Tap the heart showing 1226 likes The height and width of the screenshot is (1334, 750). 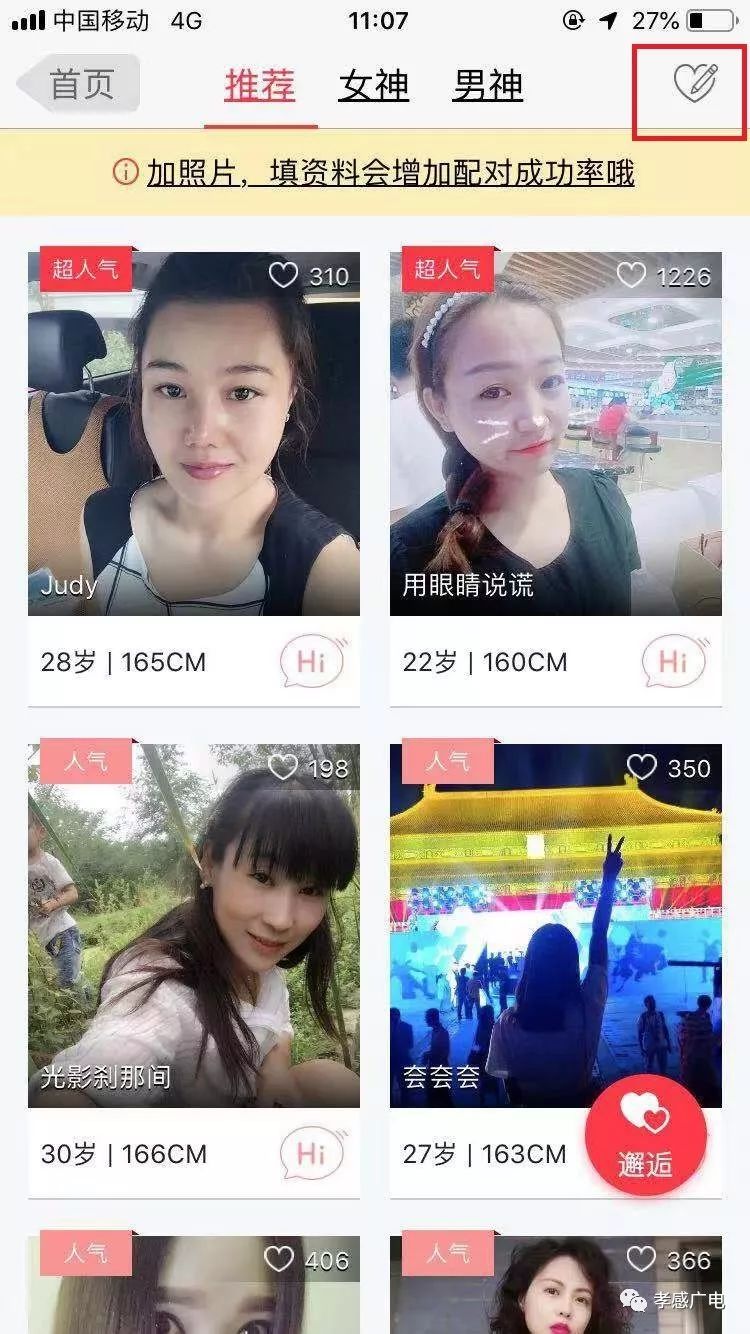(629, 272)
